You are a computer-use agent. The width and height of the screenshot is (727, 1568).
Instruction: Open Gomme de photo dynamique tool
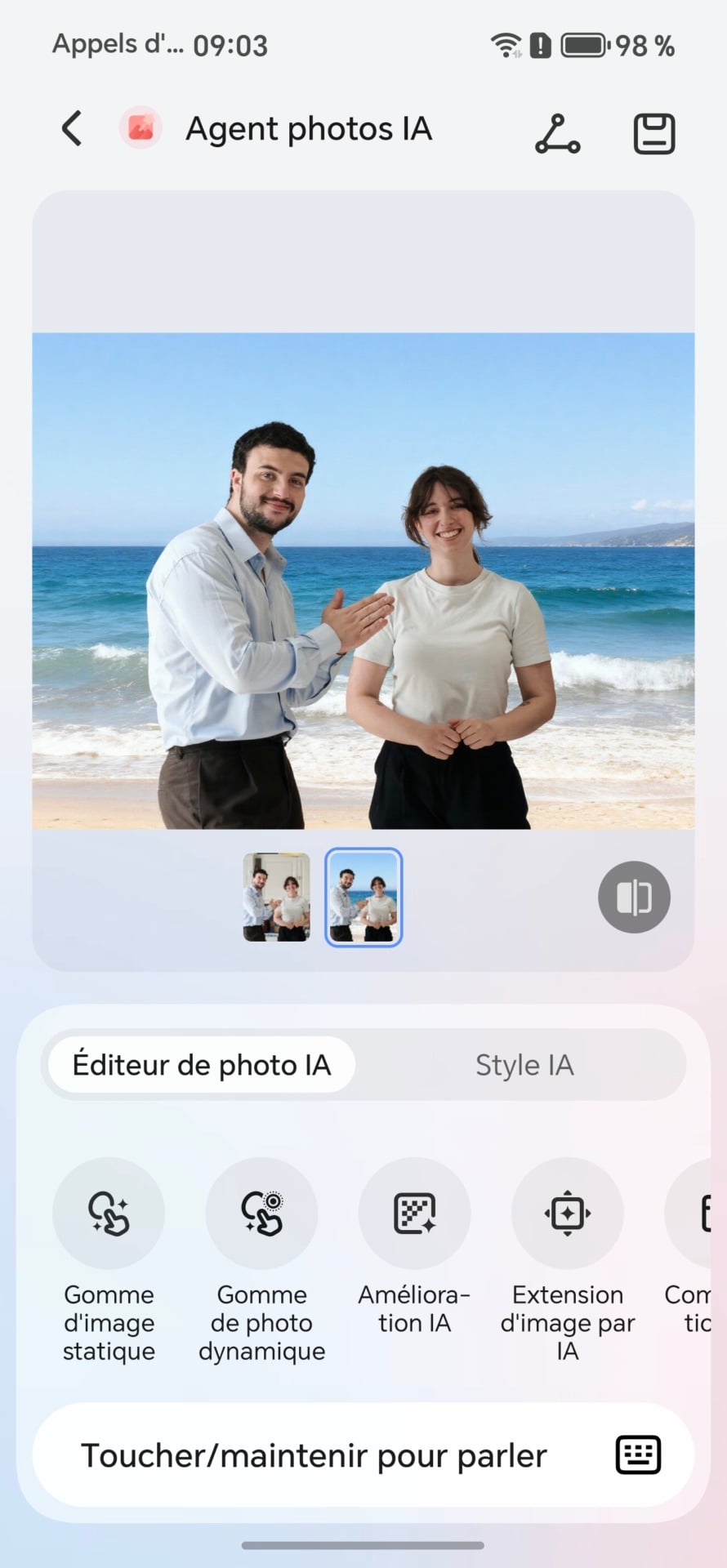(x=261, y=1213)
